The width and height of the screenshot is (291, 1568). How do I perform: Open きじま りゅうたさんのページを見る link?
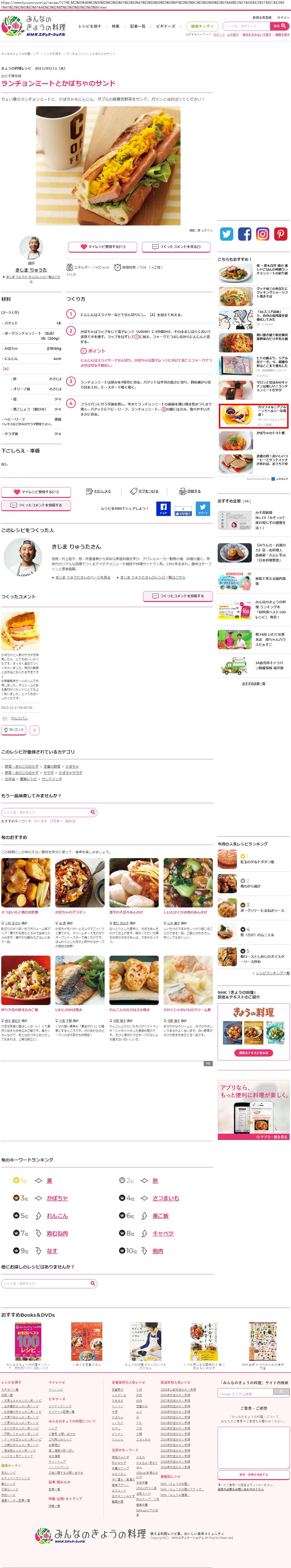click(83, 577)
